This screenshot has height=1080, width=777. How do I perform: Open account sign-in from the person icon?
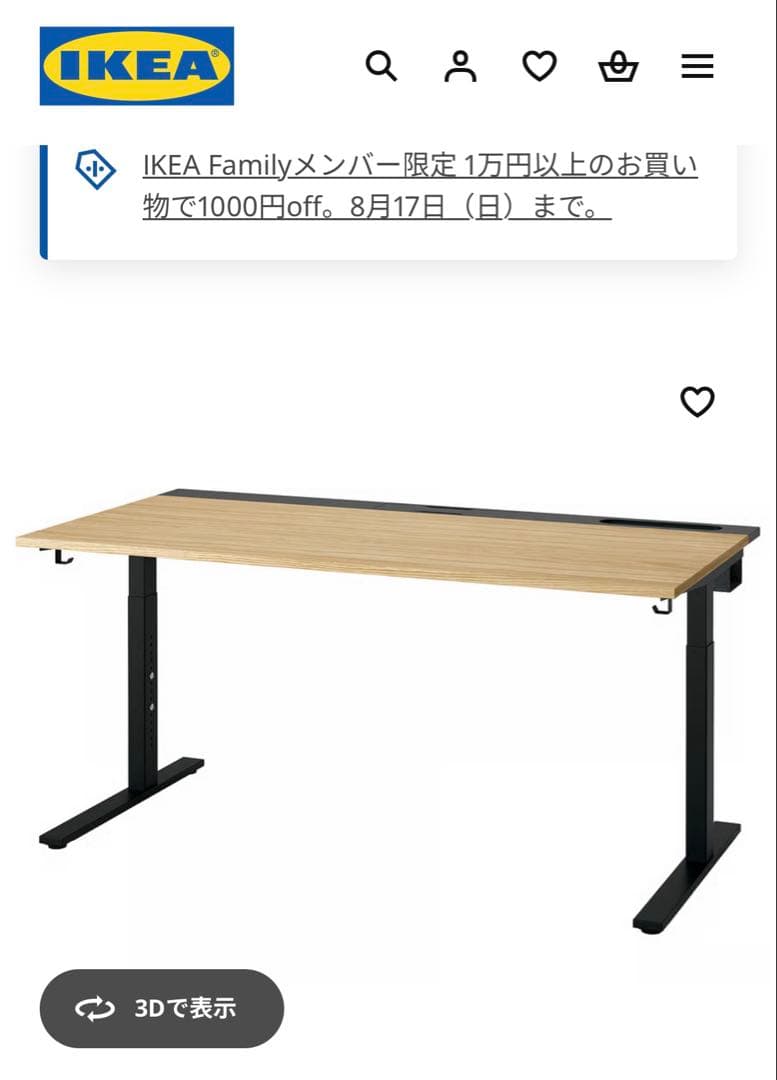pos(460,66)
